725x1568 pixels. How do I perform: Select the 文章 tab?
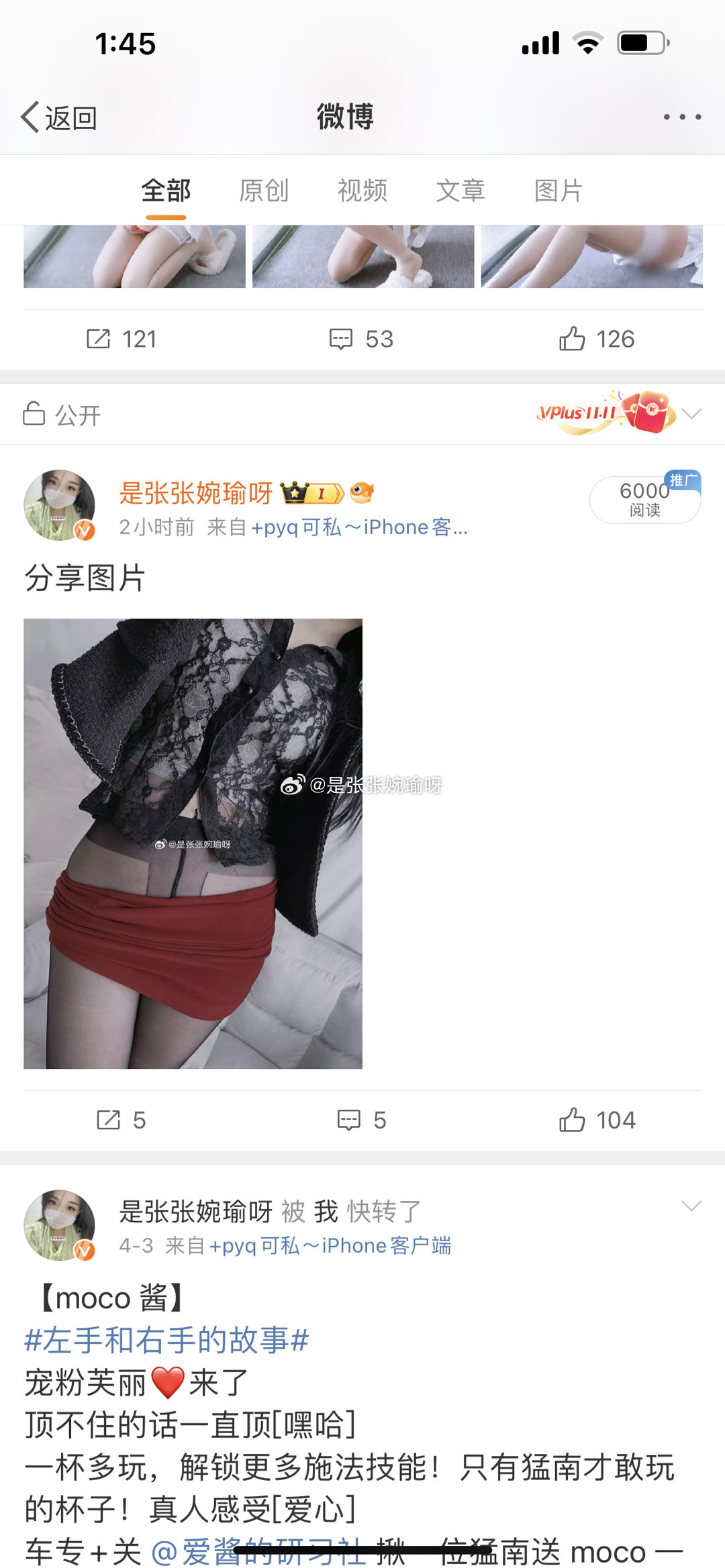point(461,191)
